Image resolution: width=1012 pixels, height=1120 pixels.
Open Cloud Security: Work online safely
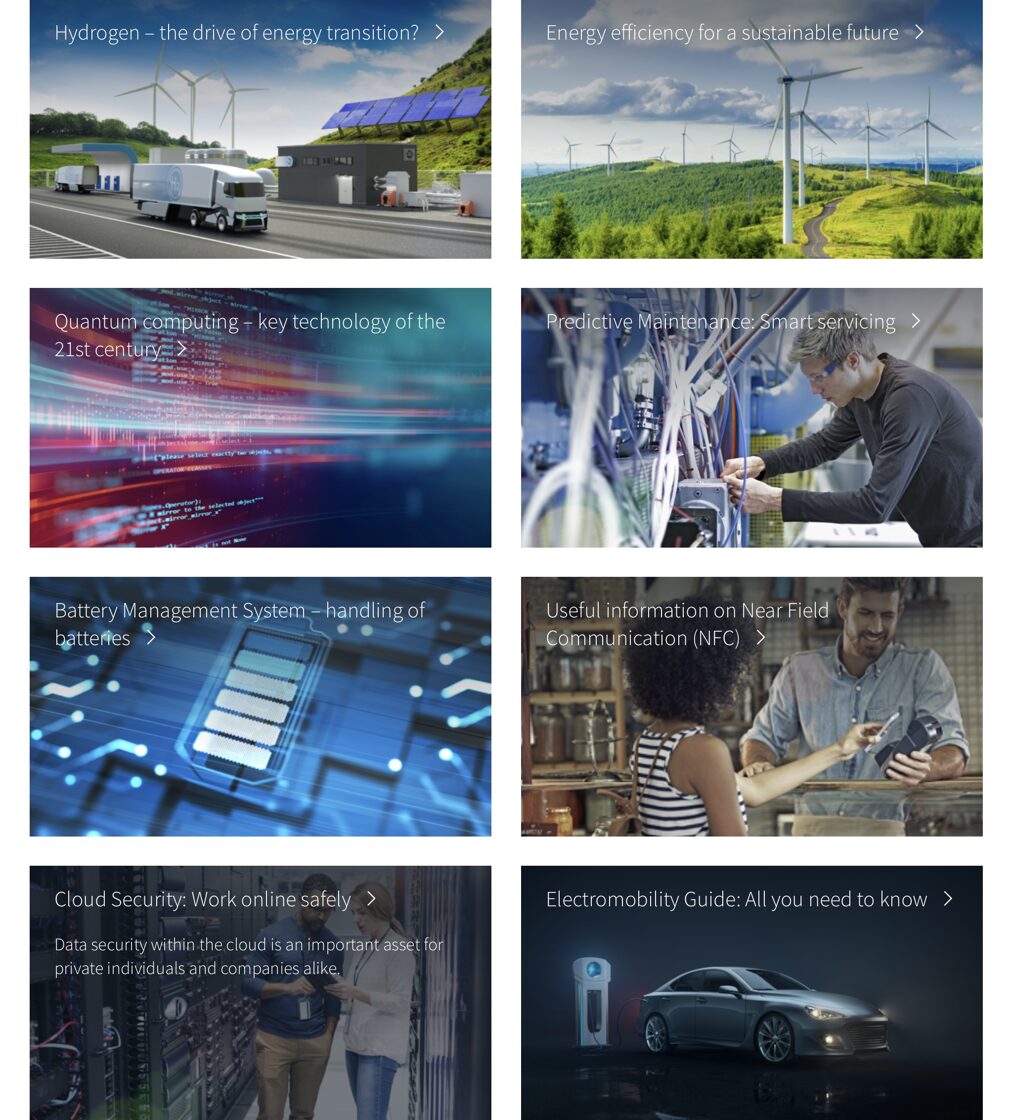(203, 900)
